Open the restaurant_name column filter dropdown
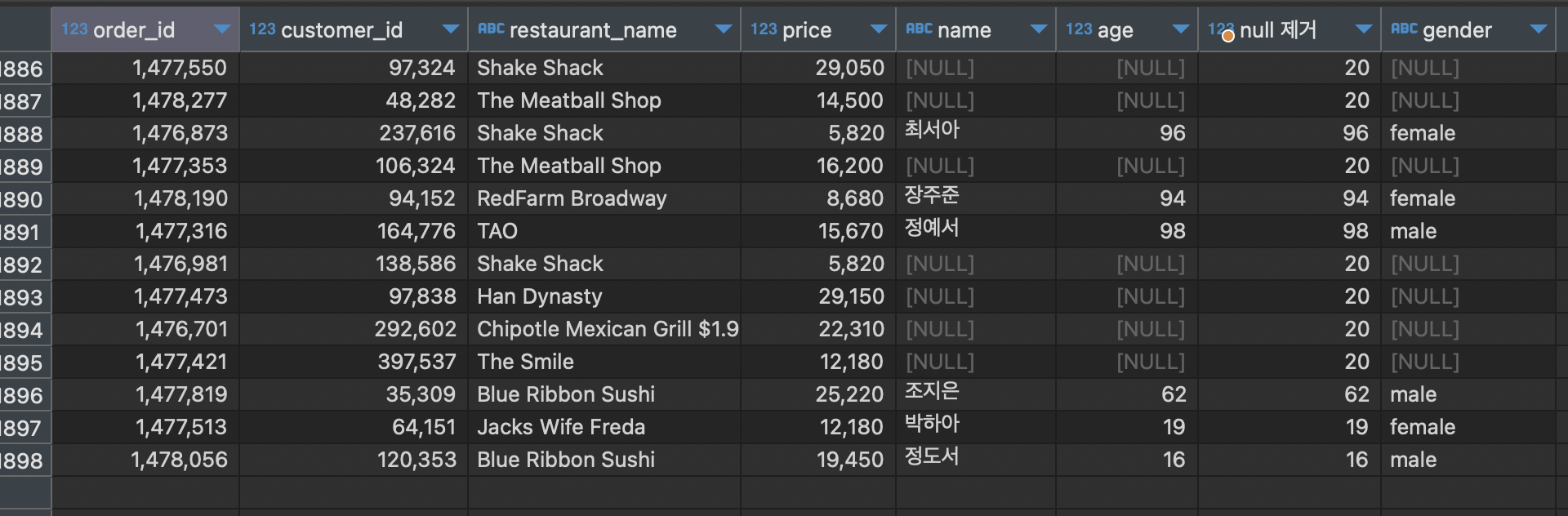The height and width of the screenshot is (516, 1568). click(723, 30)
